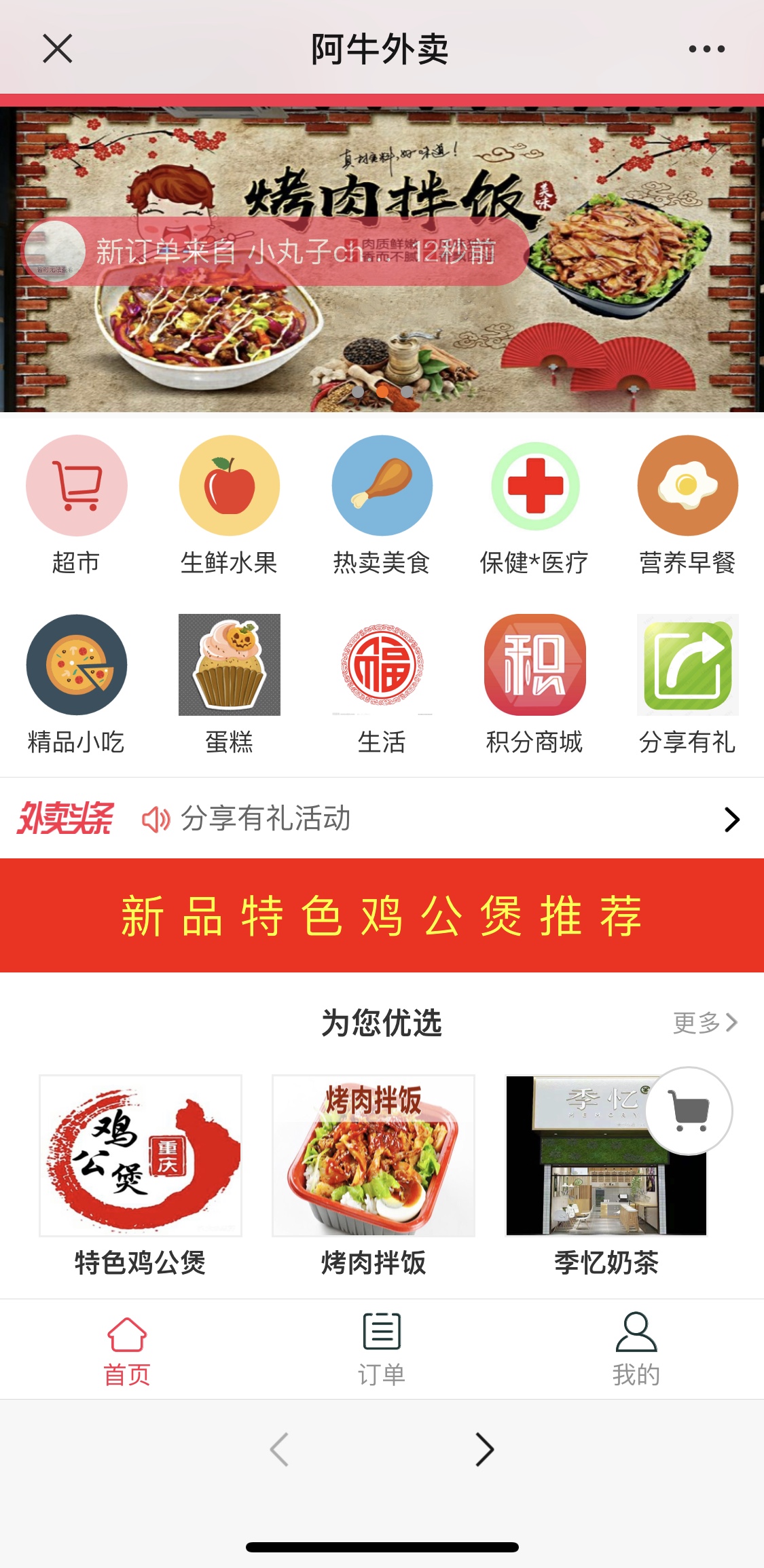
Task: Select the 生鲜水果 fresh fruit icon
Action: (229, 486)
